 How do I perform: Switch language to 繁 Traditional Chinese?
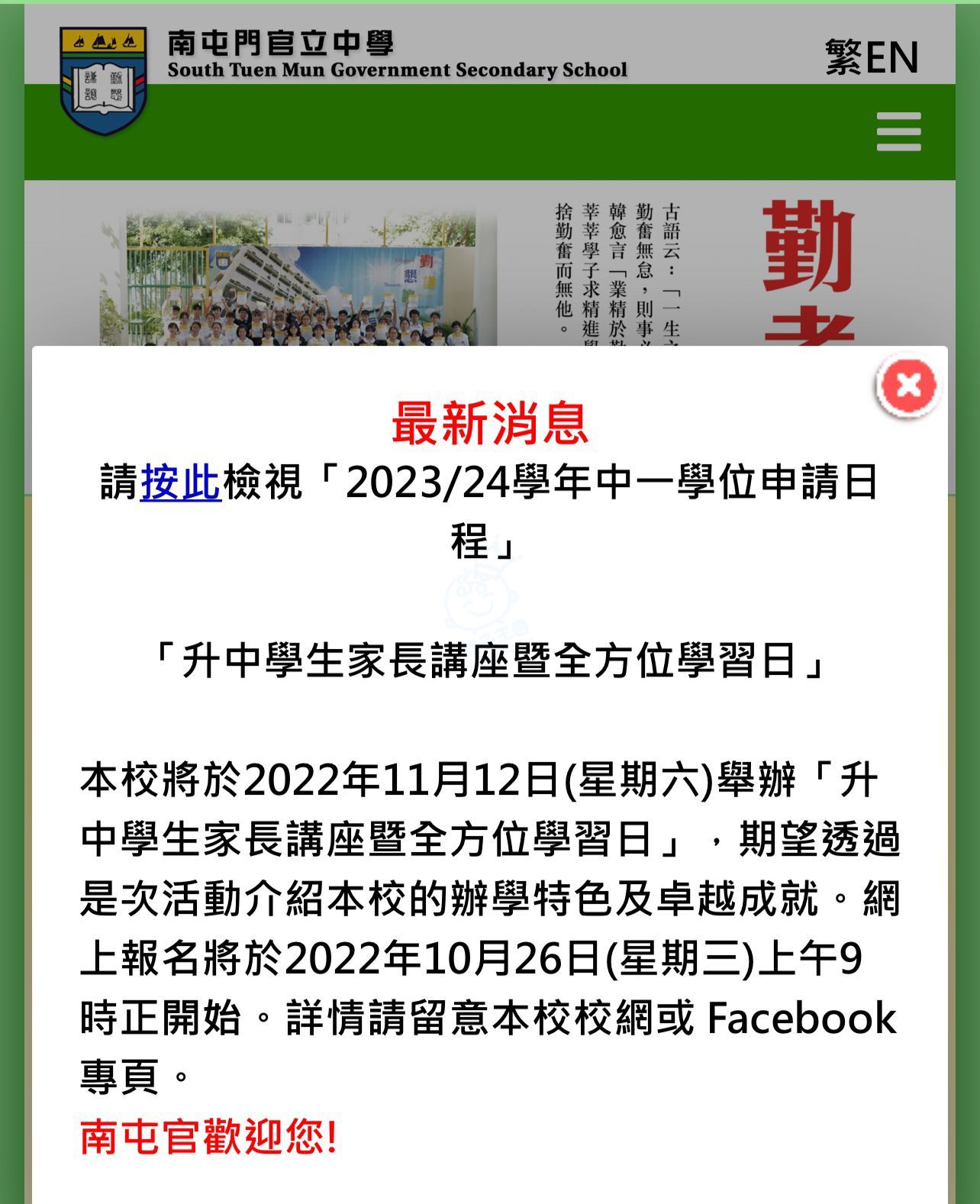(x=844, y=57)
